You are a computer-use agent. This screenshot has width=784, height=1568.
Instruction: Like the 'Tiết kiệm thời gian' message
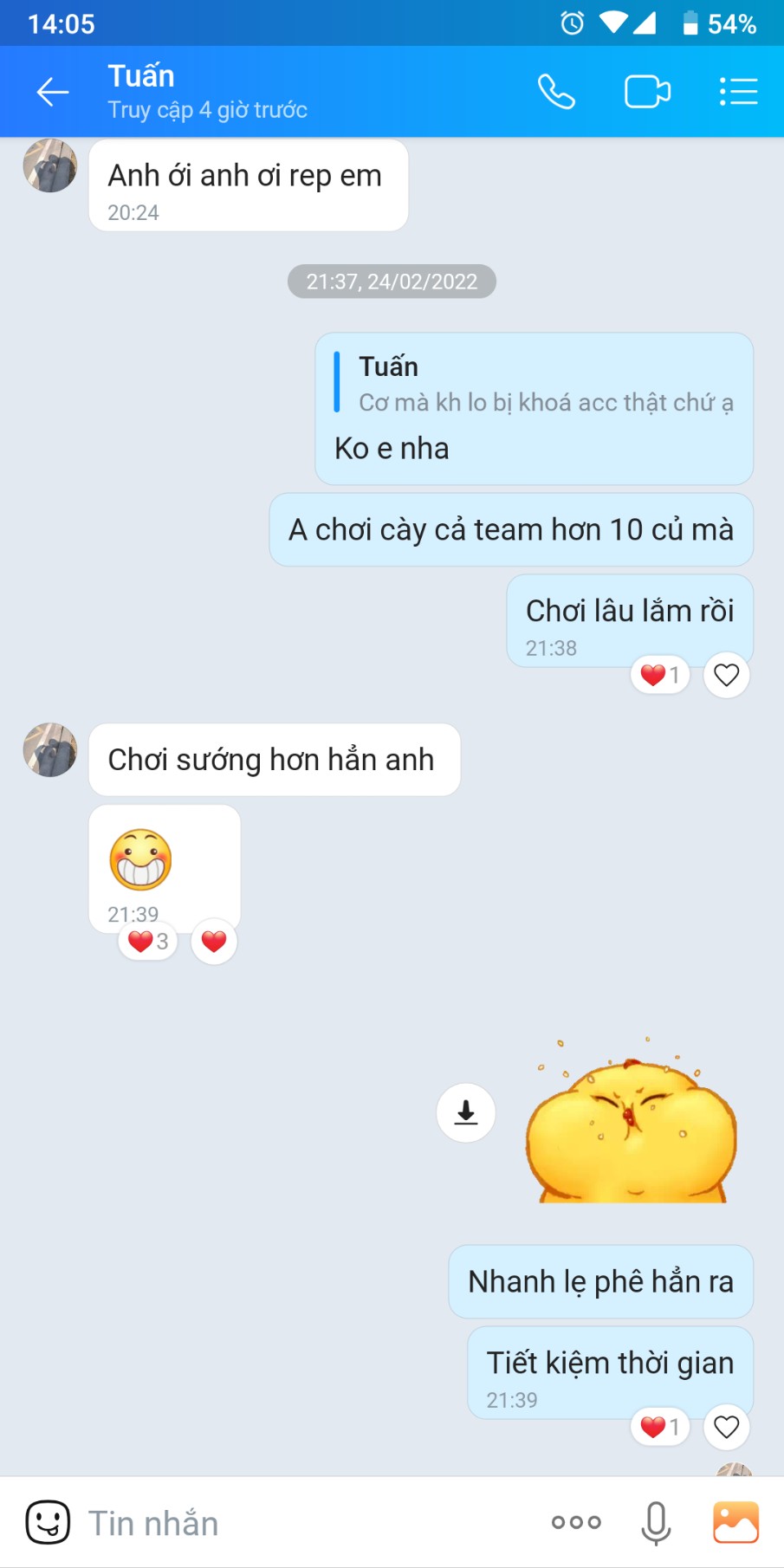(x=726, y=1427)
